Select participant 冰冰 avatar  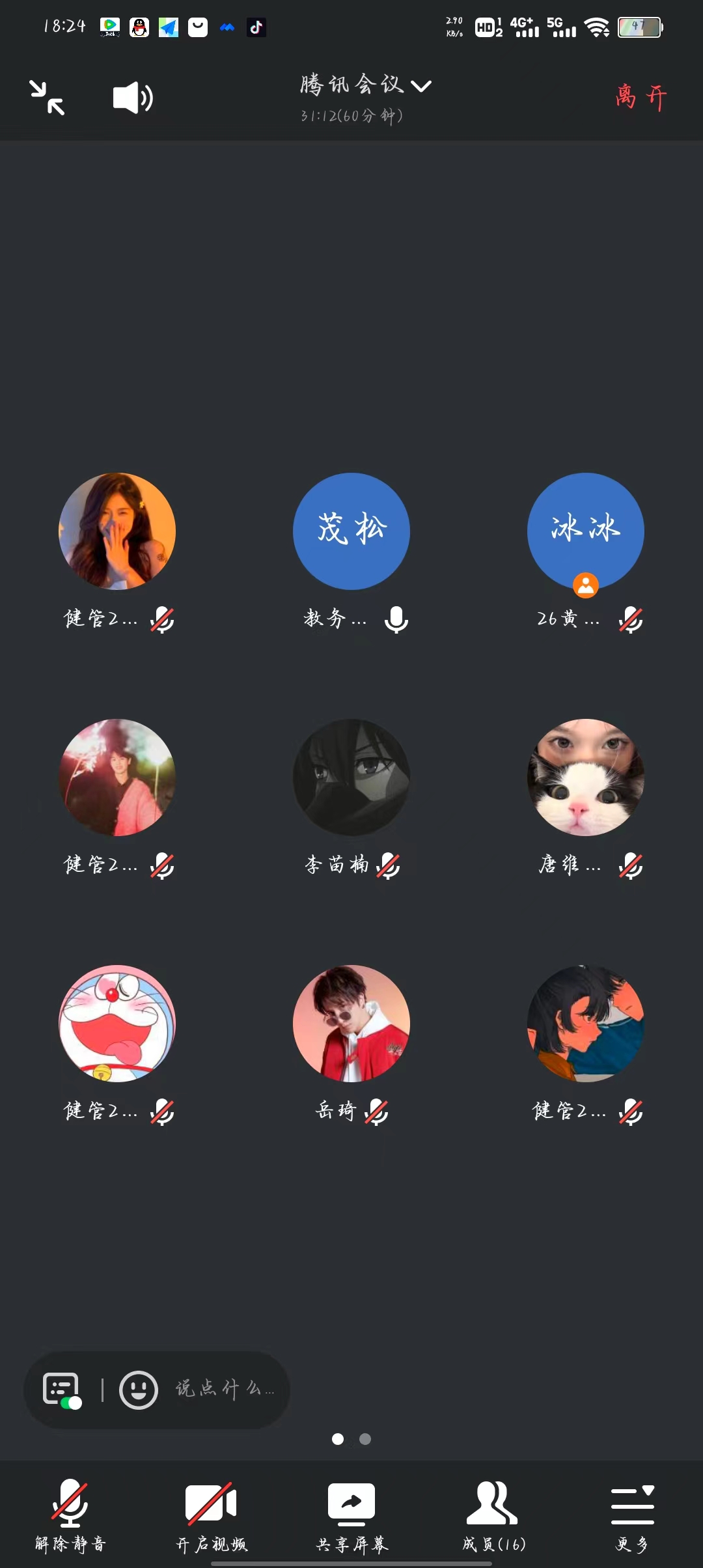585,531
